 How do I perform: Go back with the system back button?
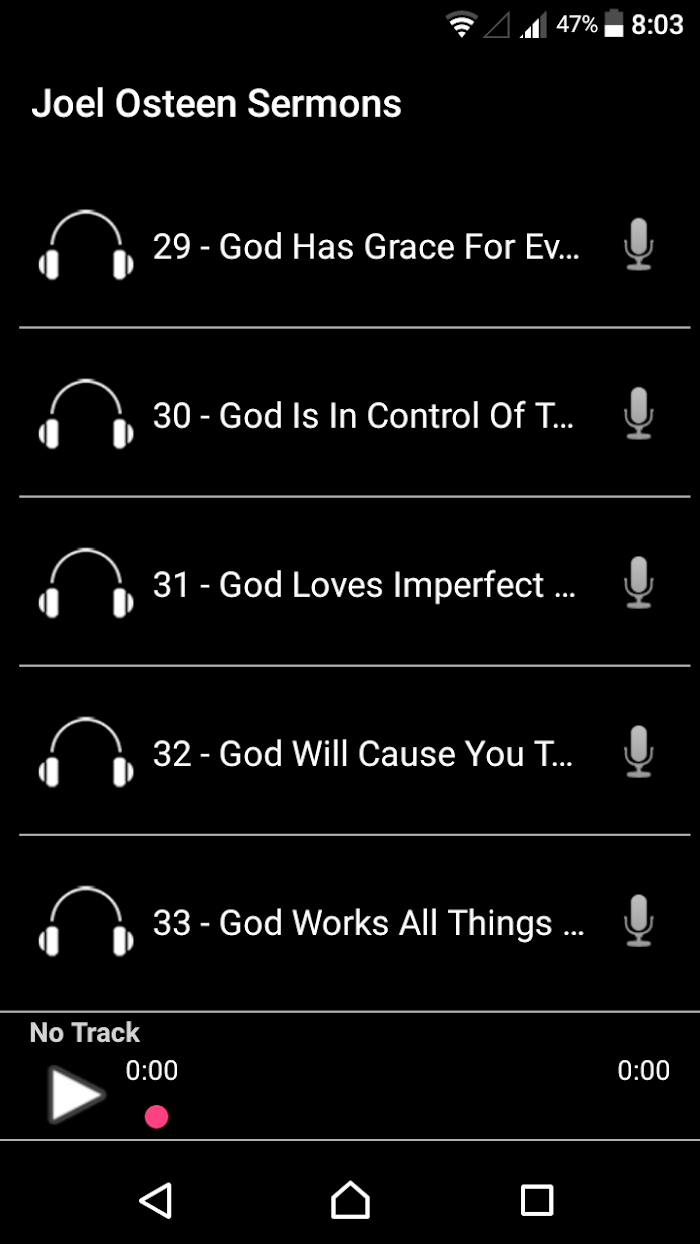coord(156,1199)
